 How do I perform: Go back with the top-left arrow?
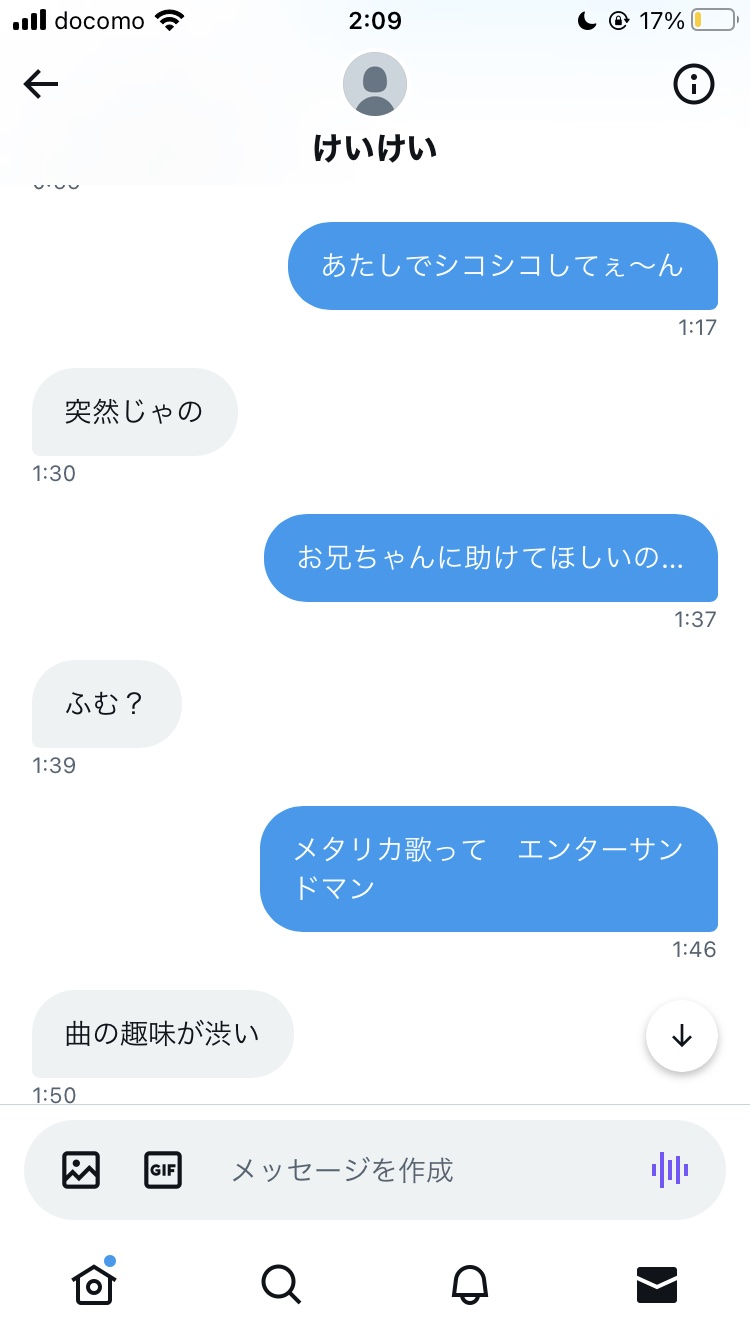tap(41, 85)
